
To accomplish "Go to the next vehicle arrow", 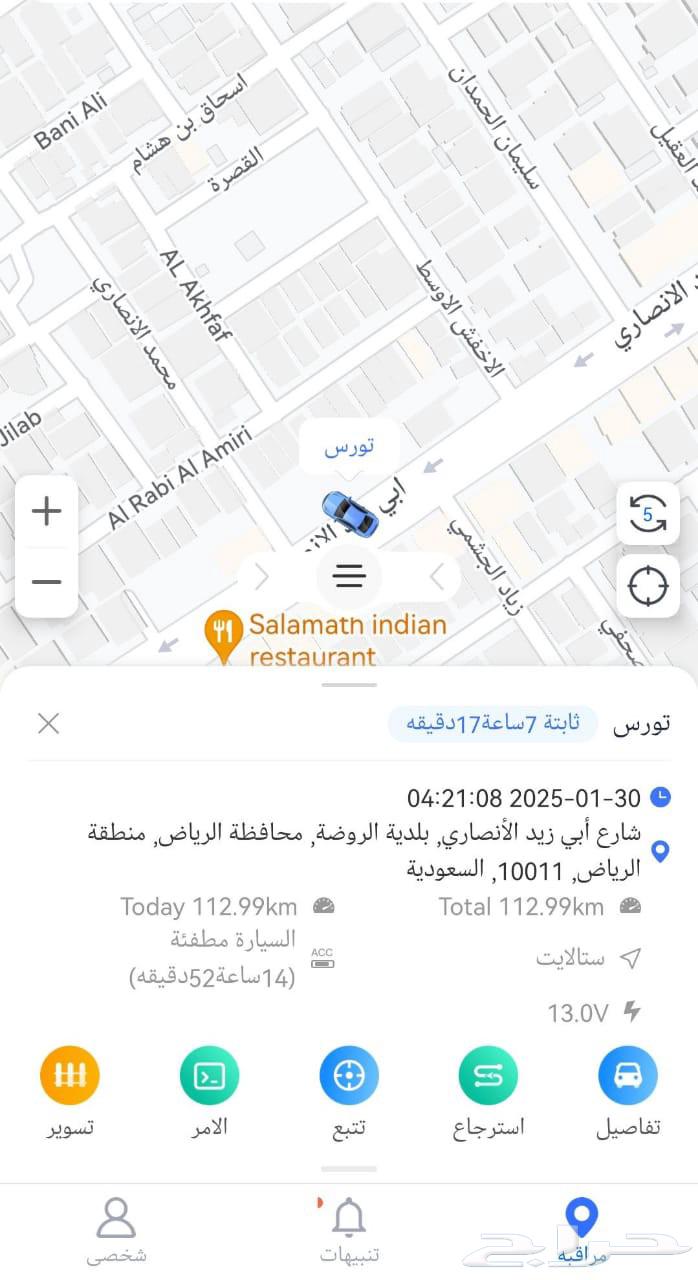I will click(263, 576).
